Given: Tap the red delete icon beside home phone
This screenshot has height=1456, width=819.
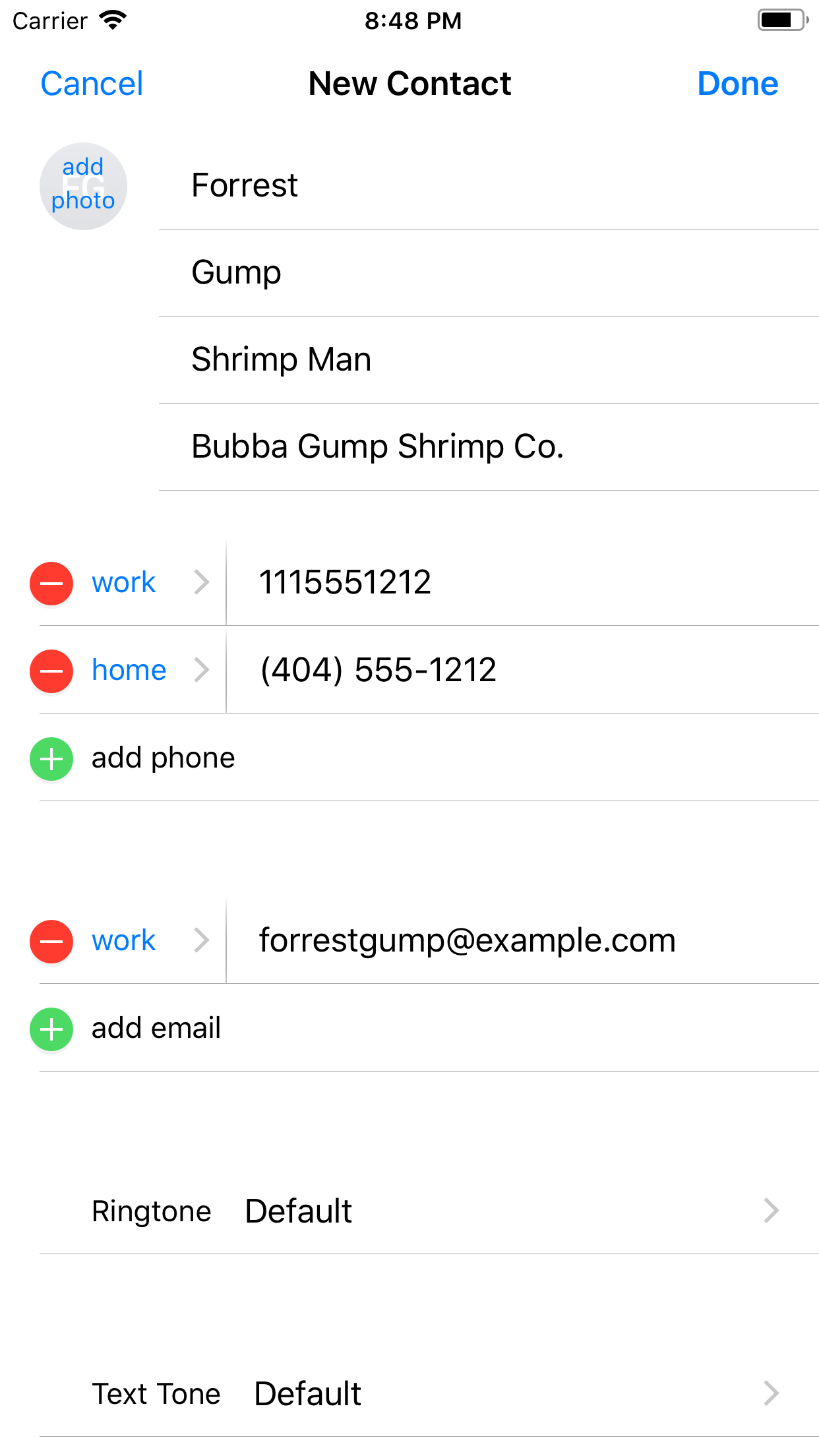Looking at the screenshot, I should [x=51, y=671].
